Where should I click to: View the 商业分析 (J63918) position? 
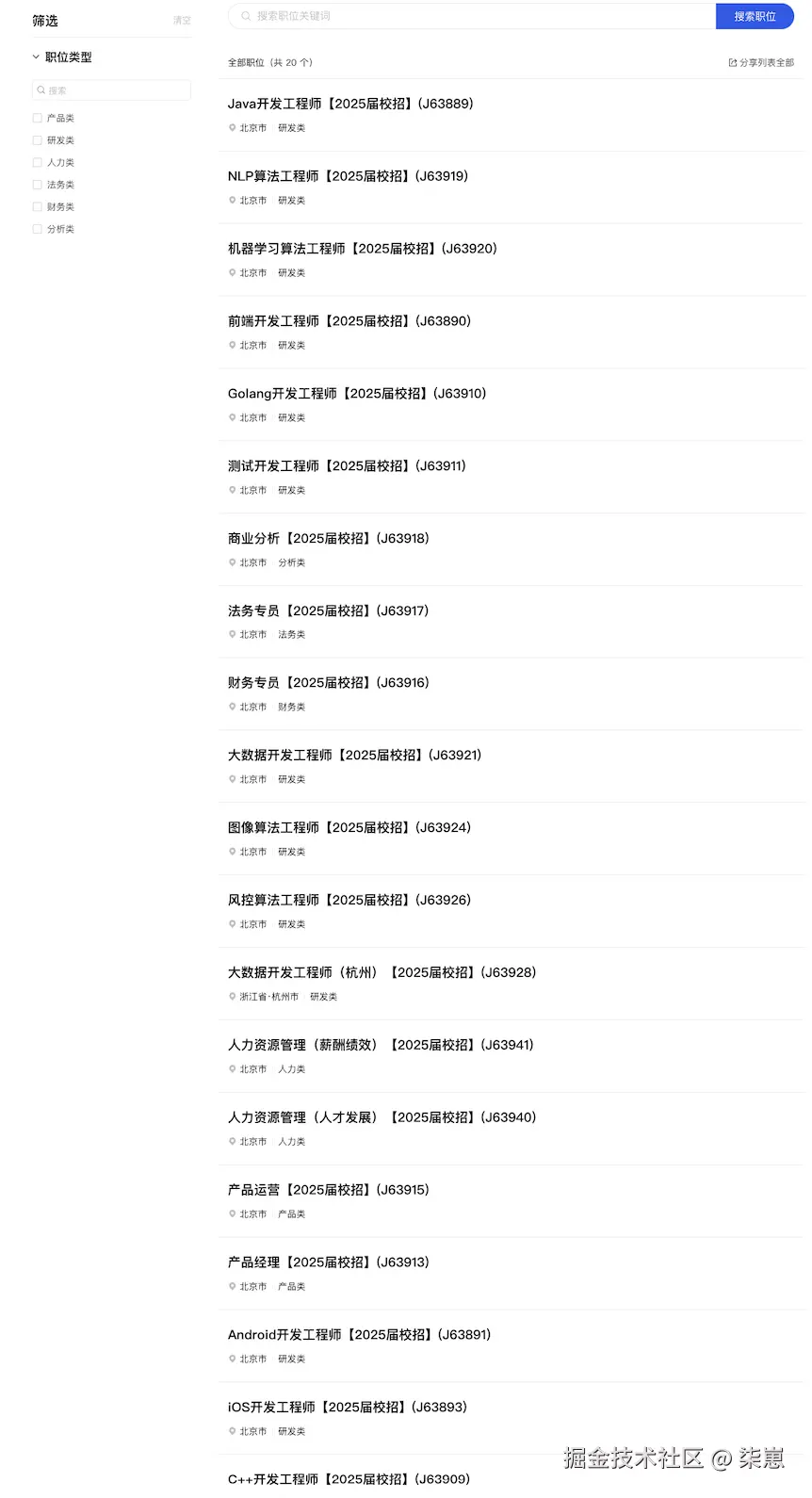click(328, 539)
